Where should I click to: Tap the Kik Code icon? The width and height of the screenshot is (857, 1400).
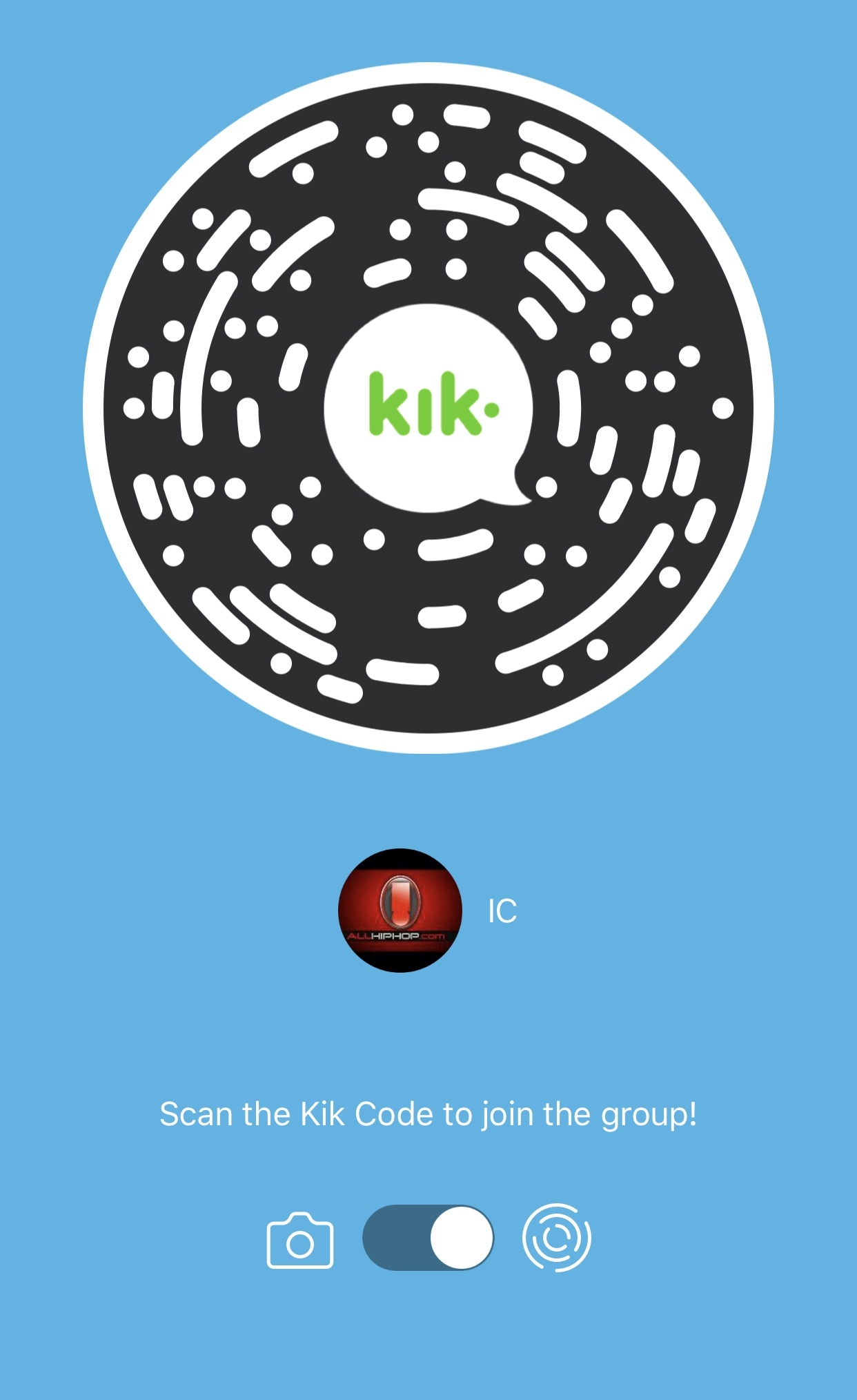pos(557,1238)
